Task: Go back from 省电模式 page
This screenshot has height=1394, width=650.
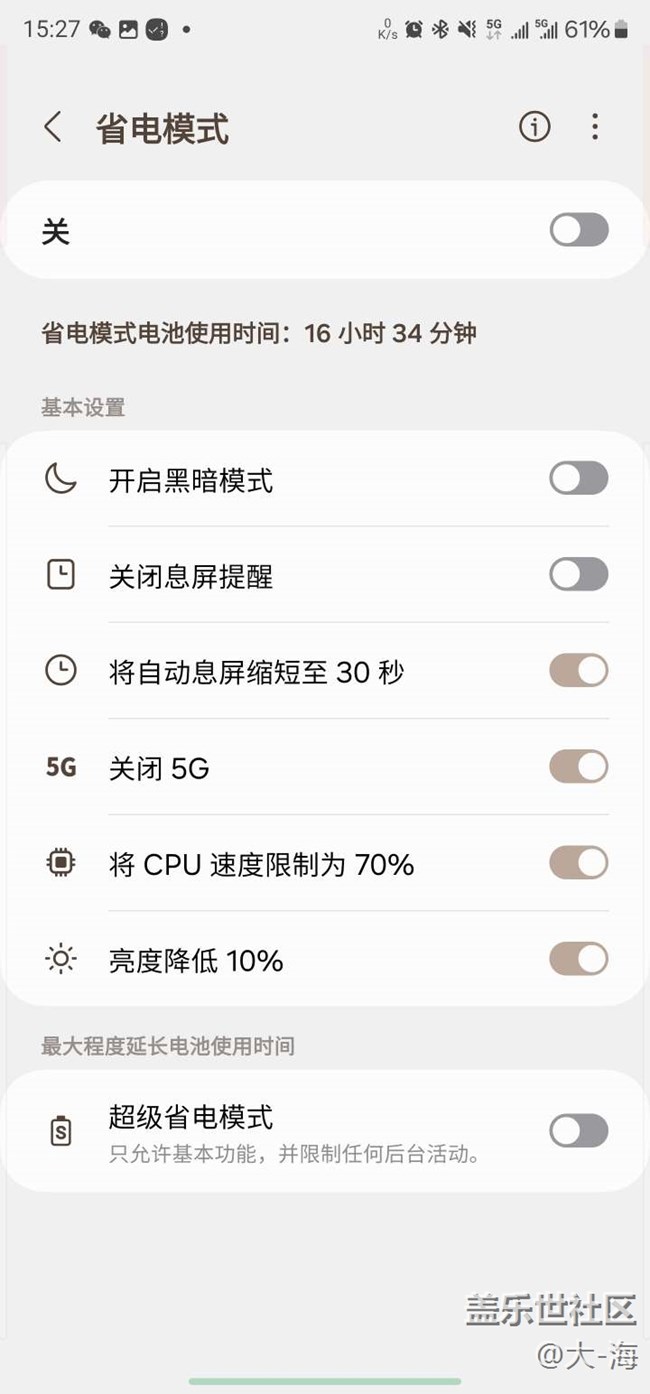Action: pyautogui.click(x=53, y=128)
